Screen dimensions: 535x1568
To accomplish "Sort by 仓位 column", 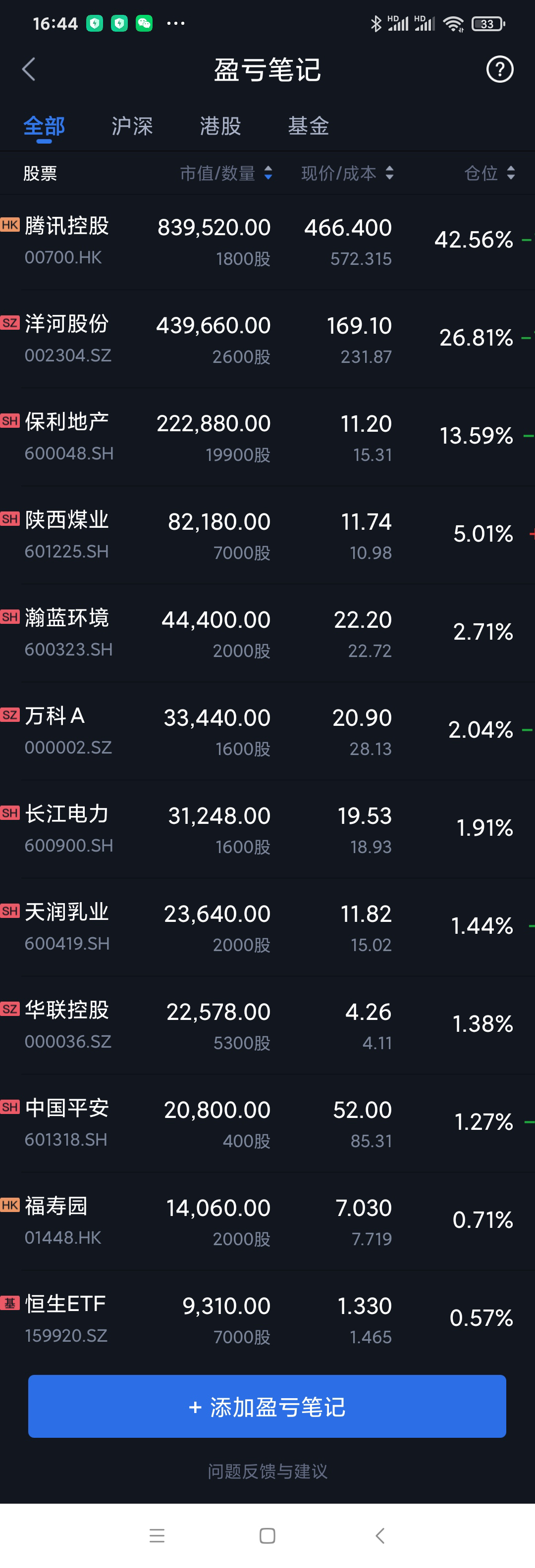I will (x=489, y=173).
